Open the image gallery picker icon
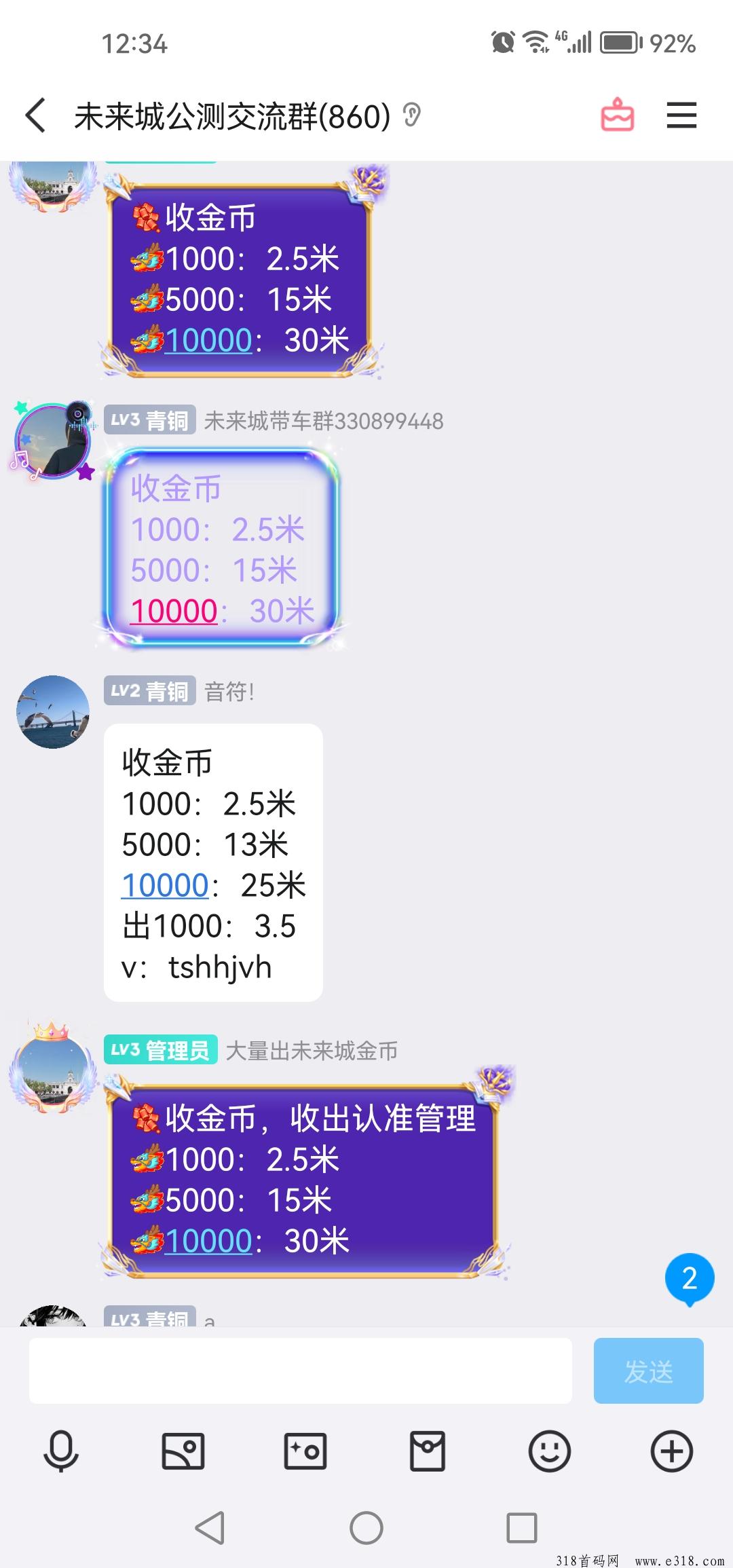The height and width of the screenshot is (1568, 733). [x=183, y=1451]
